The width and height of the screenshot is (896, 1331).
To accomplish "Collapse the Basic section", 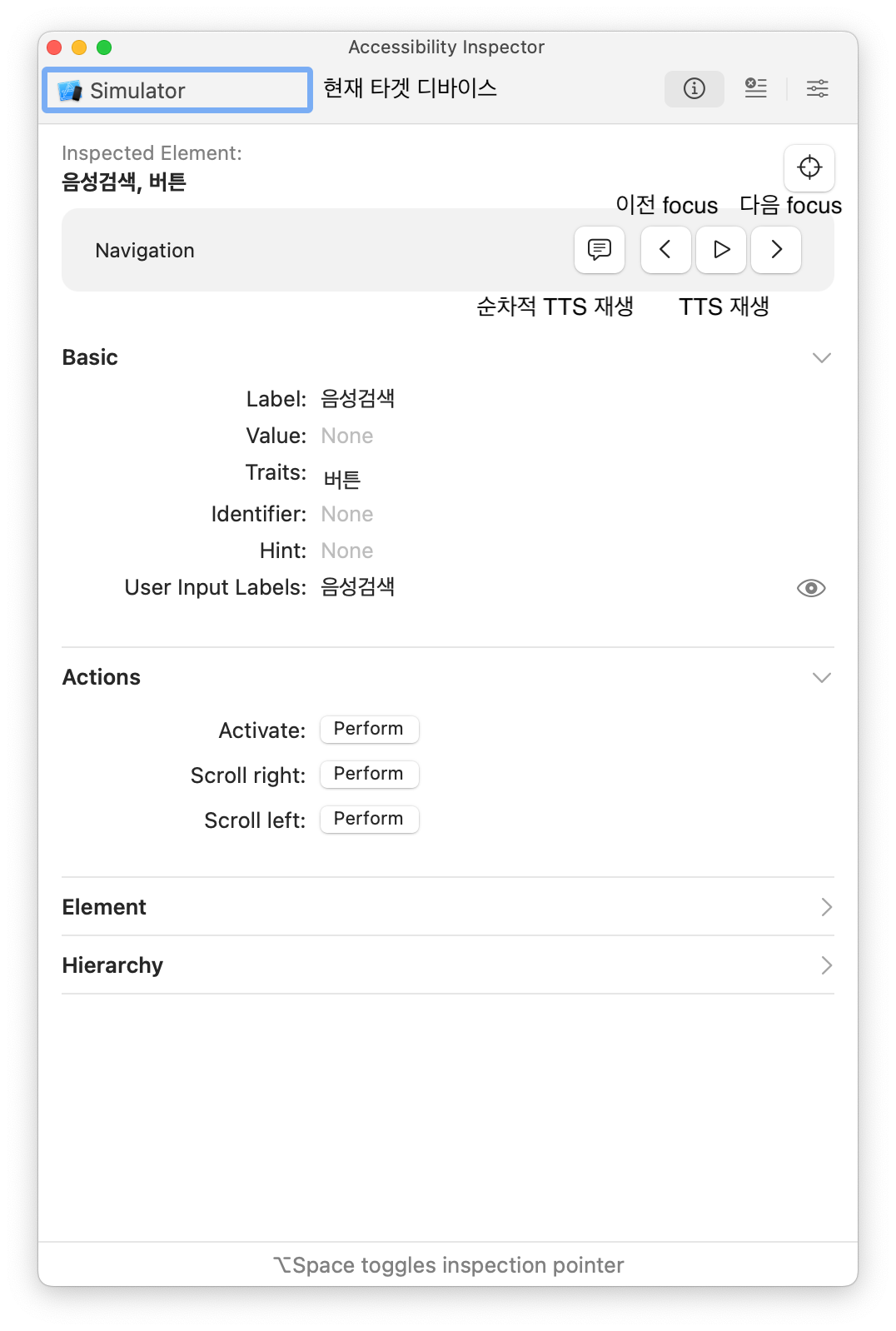I will 821,357.
